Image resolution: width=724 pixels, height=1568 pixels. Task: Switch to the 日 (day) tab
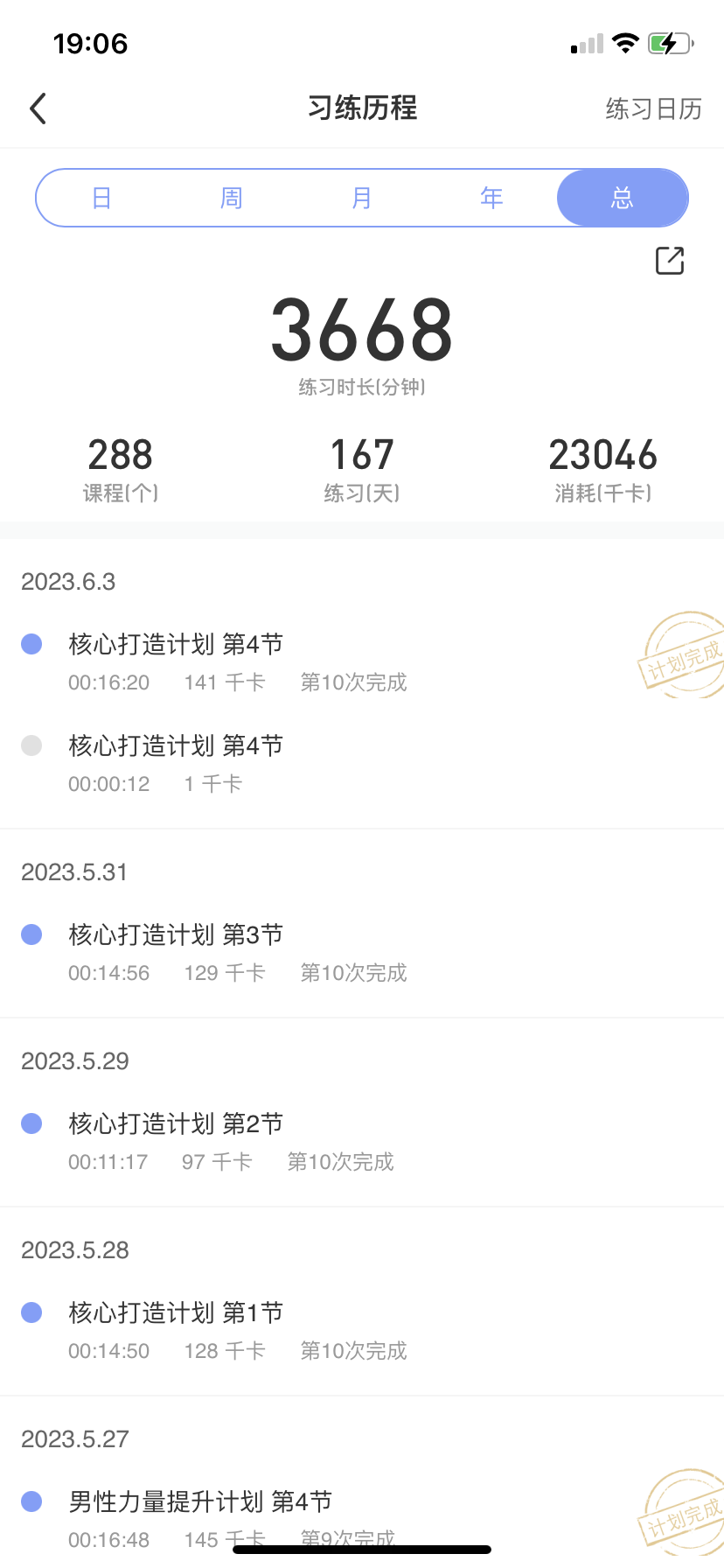[101, 198]
